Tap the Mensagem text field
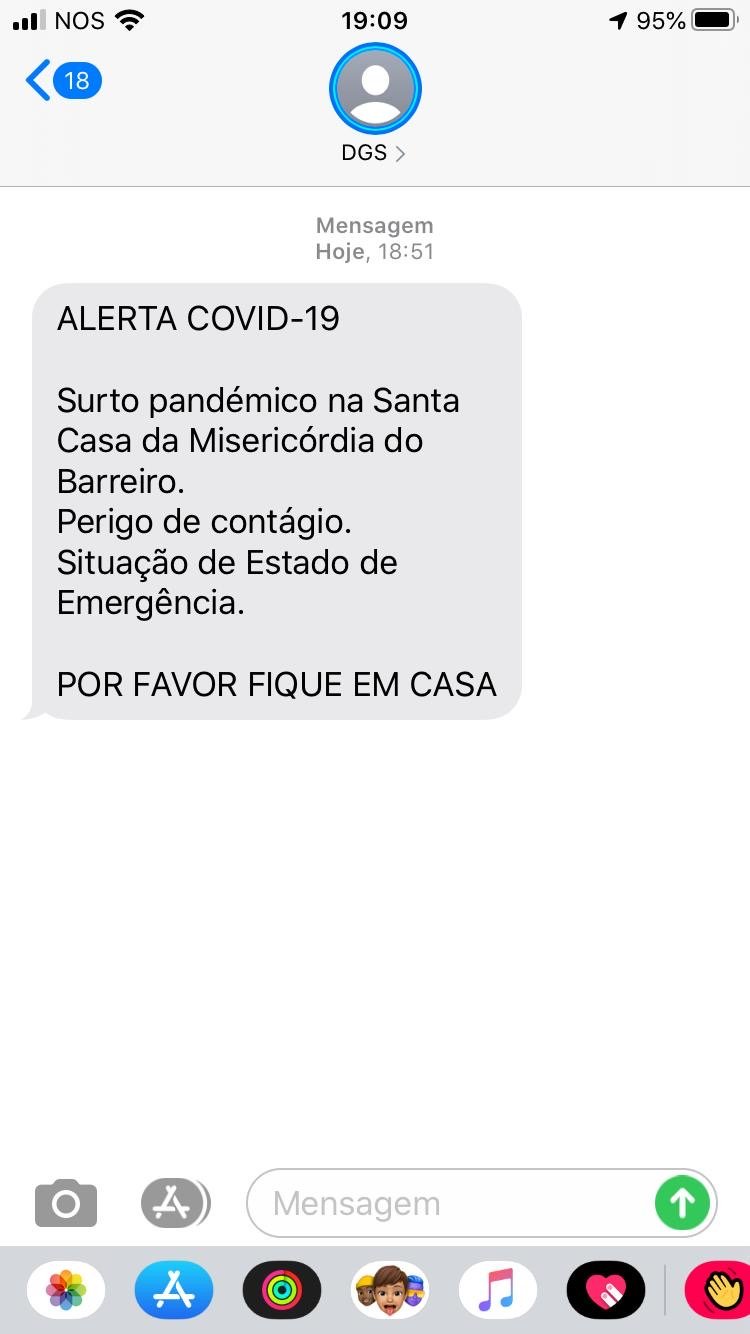Image resolution: width=750 pixels, height=1334 pixels. (x=450, y=1203)
